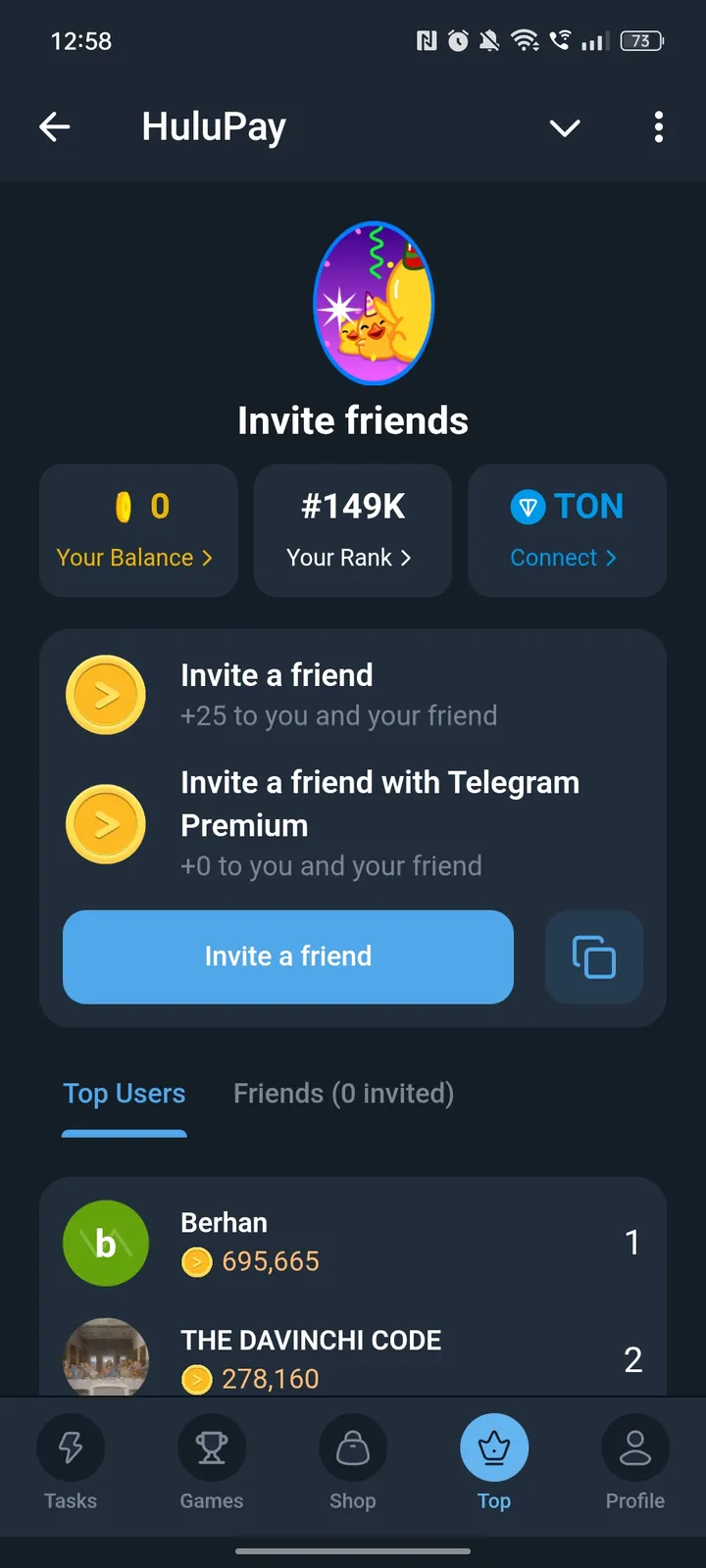Go back using the arrow

55,127
